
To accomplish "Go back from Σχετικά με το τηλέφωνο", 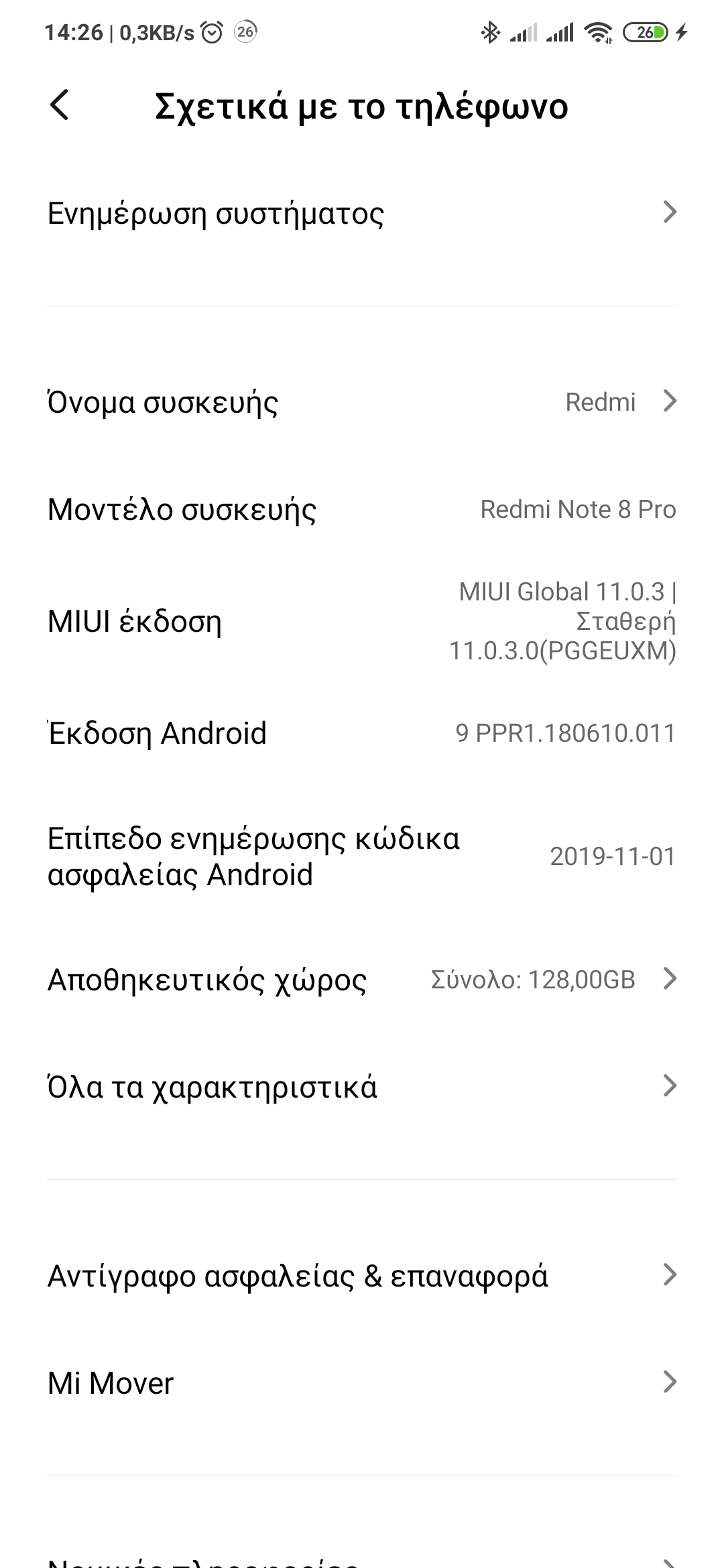I will pos(60,106).
